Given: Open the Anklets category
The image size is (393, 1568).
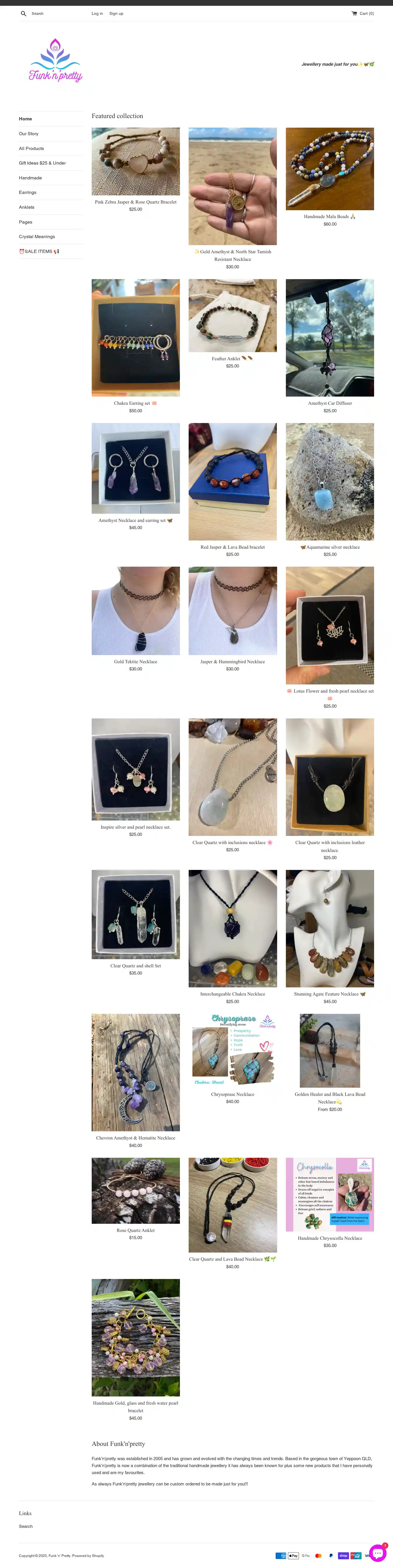Looking at the screenshot, I should [x=26, y=208].
